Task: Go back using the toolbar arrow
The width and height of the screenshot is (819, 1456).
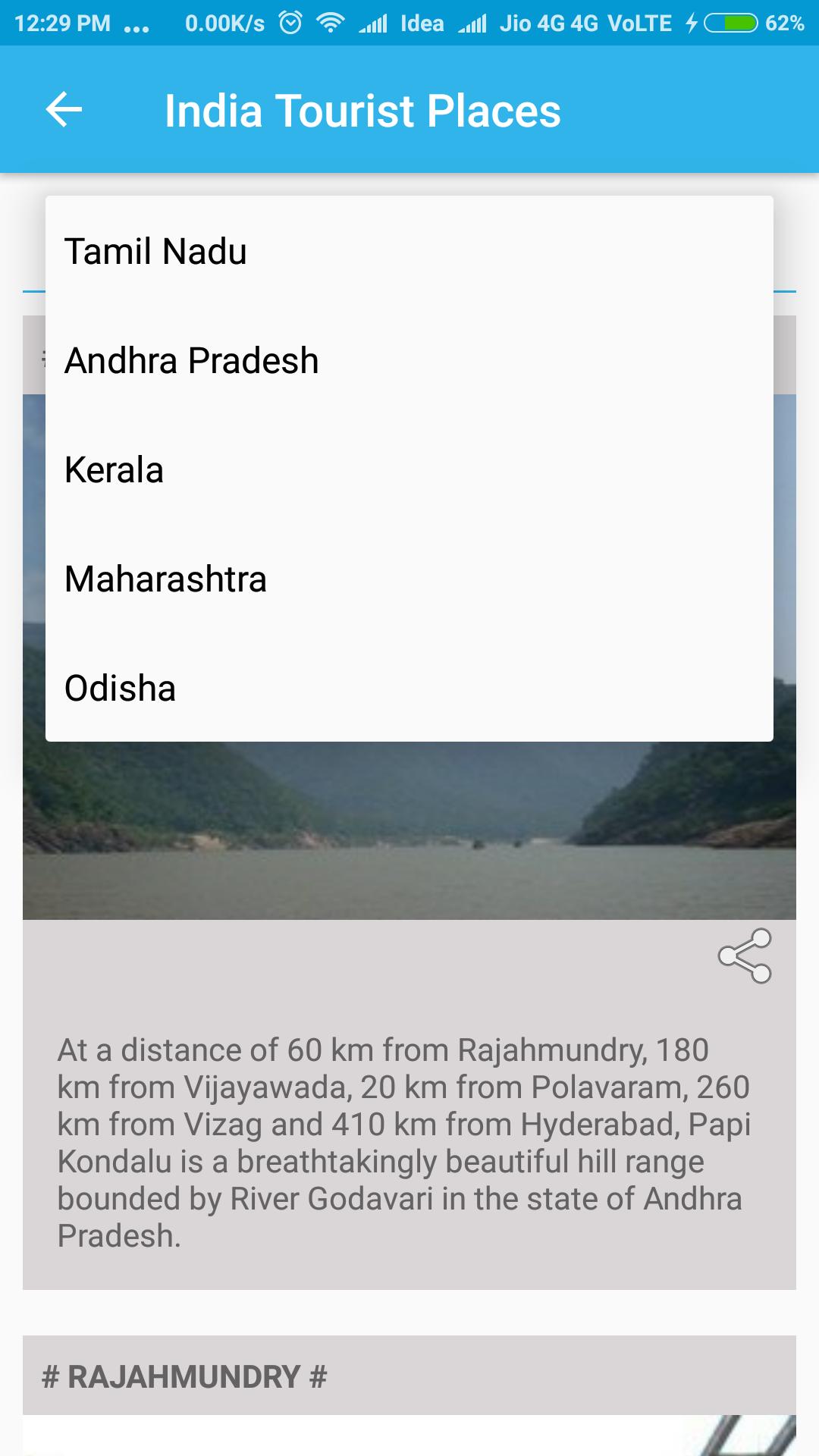Action: (x=64, y=110)
